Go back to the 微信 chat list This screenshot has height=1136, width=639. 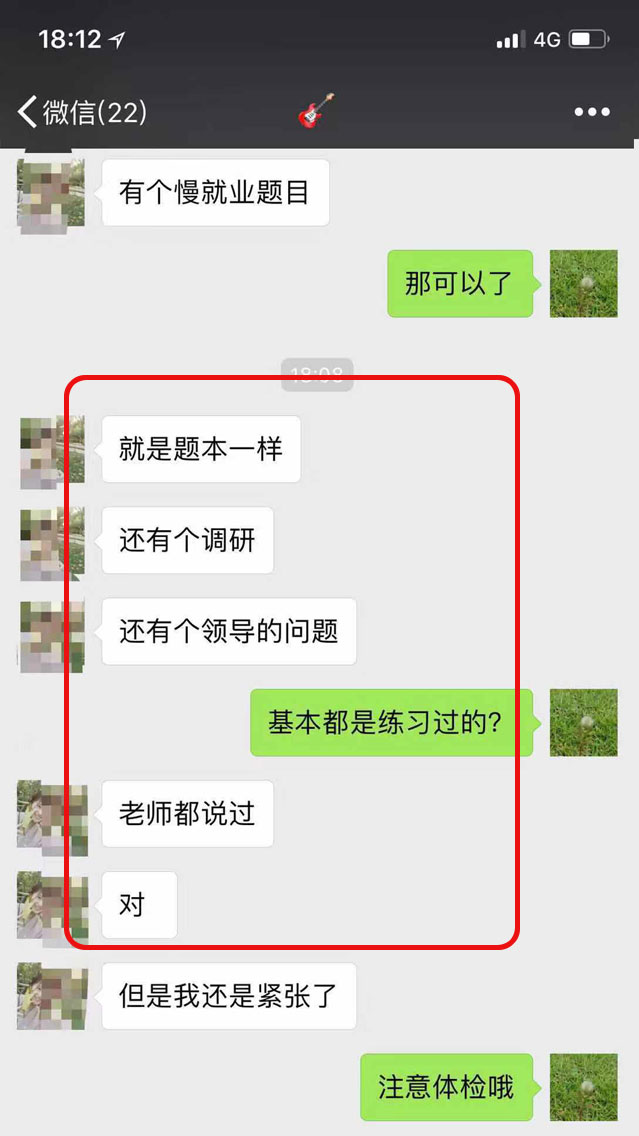pos(80,112)
